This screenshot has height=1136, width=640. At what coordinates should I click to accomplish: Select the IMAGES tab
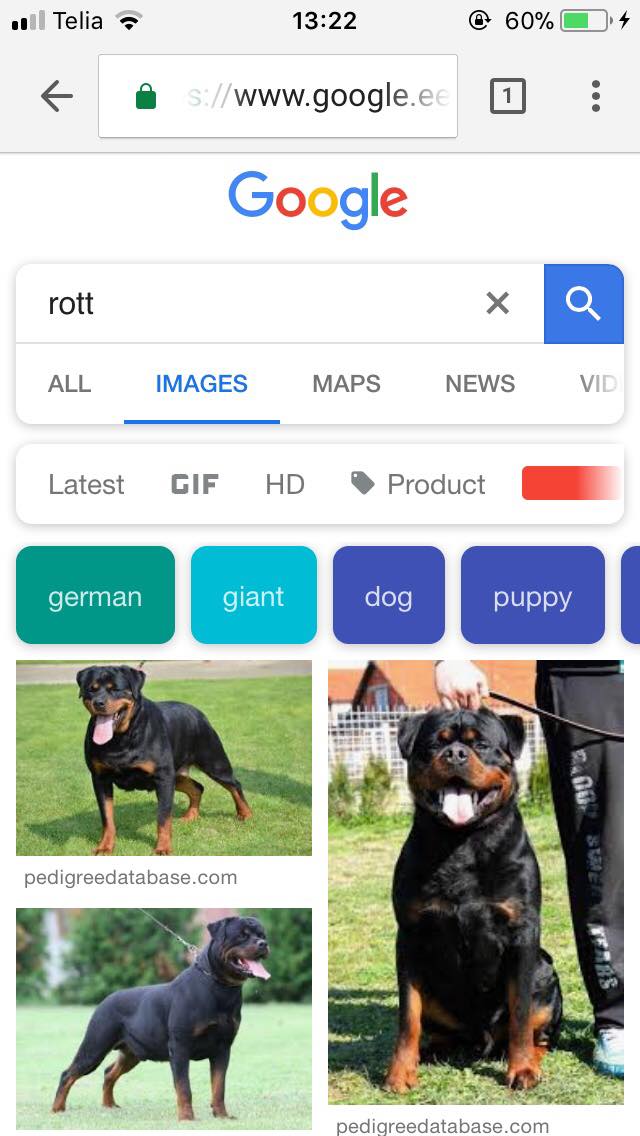pos(201,383)
